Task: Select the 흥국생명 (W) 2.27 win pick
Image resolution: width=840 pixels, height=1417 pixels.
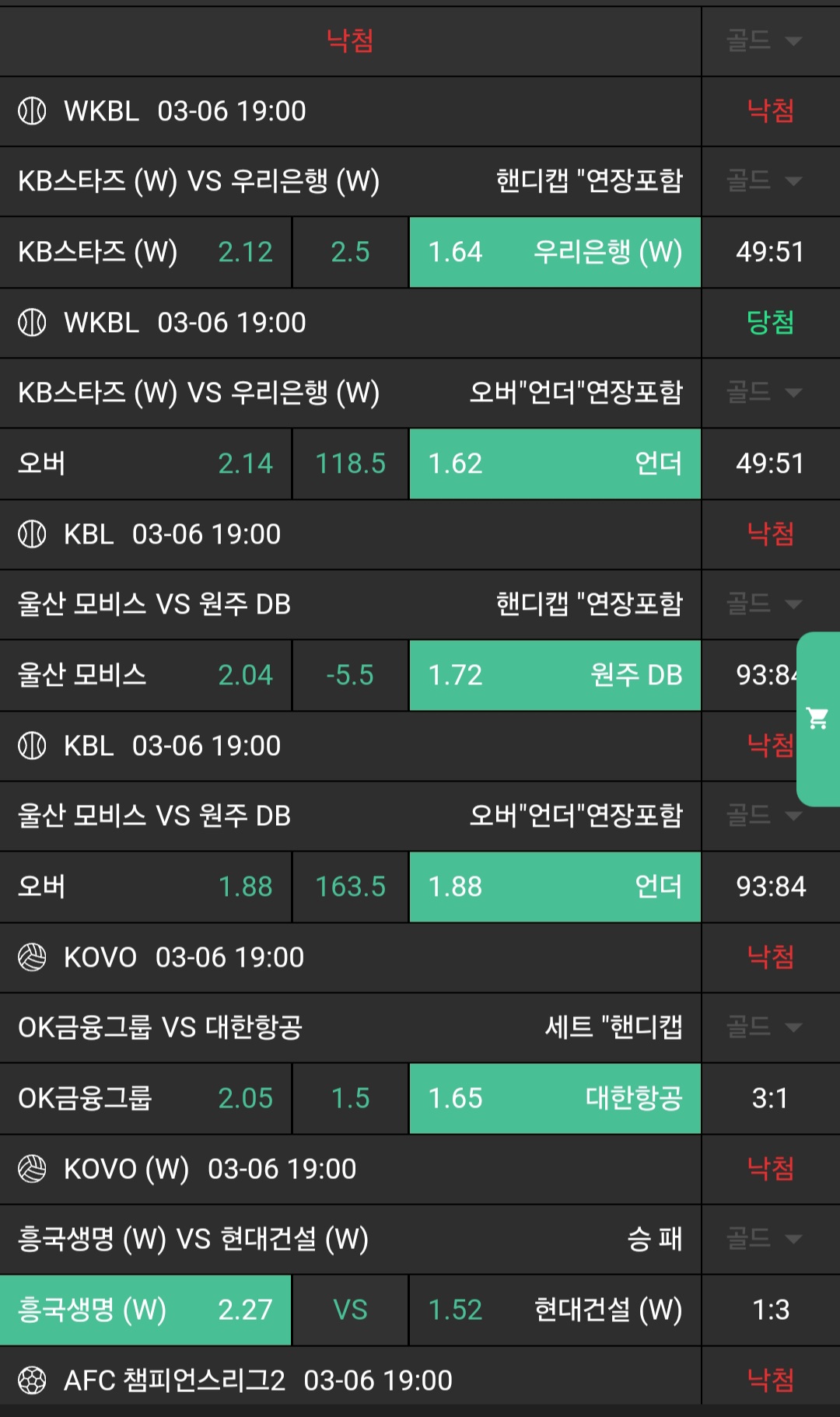Action: tap(145, 1310)
